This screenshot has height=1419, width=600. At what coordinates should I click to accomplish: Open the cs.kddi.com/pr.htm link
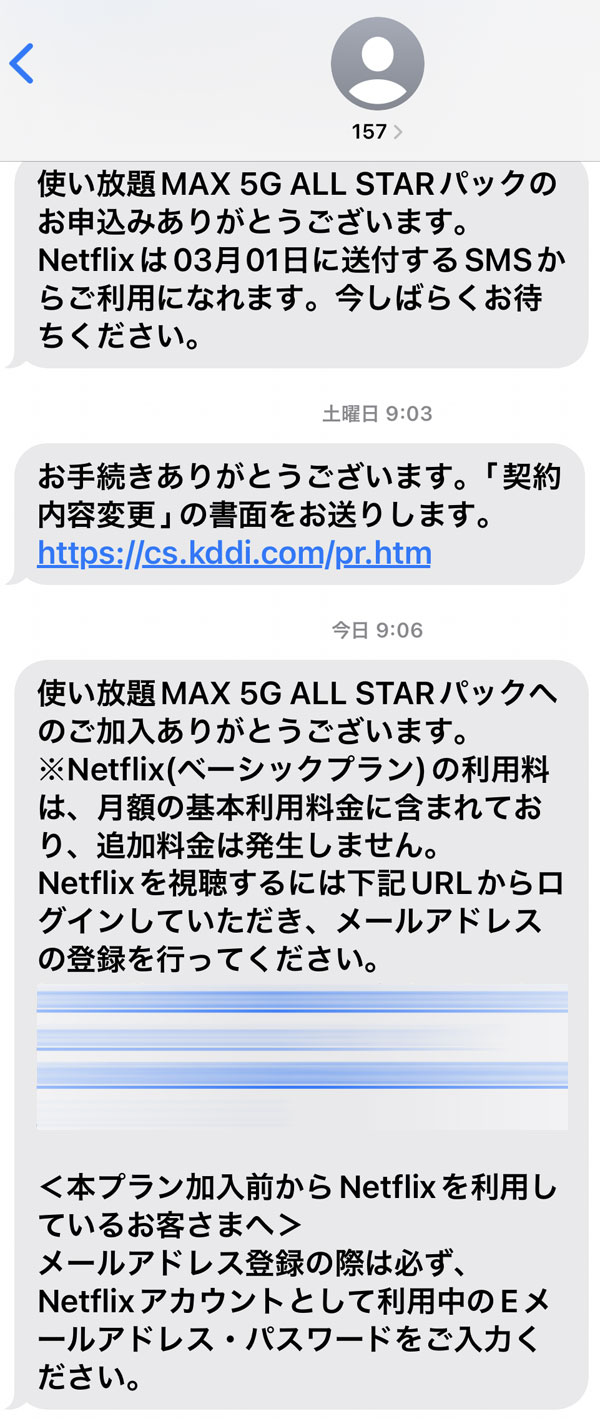[x=234, y=553]
